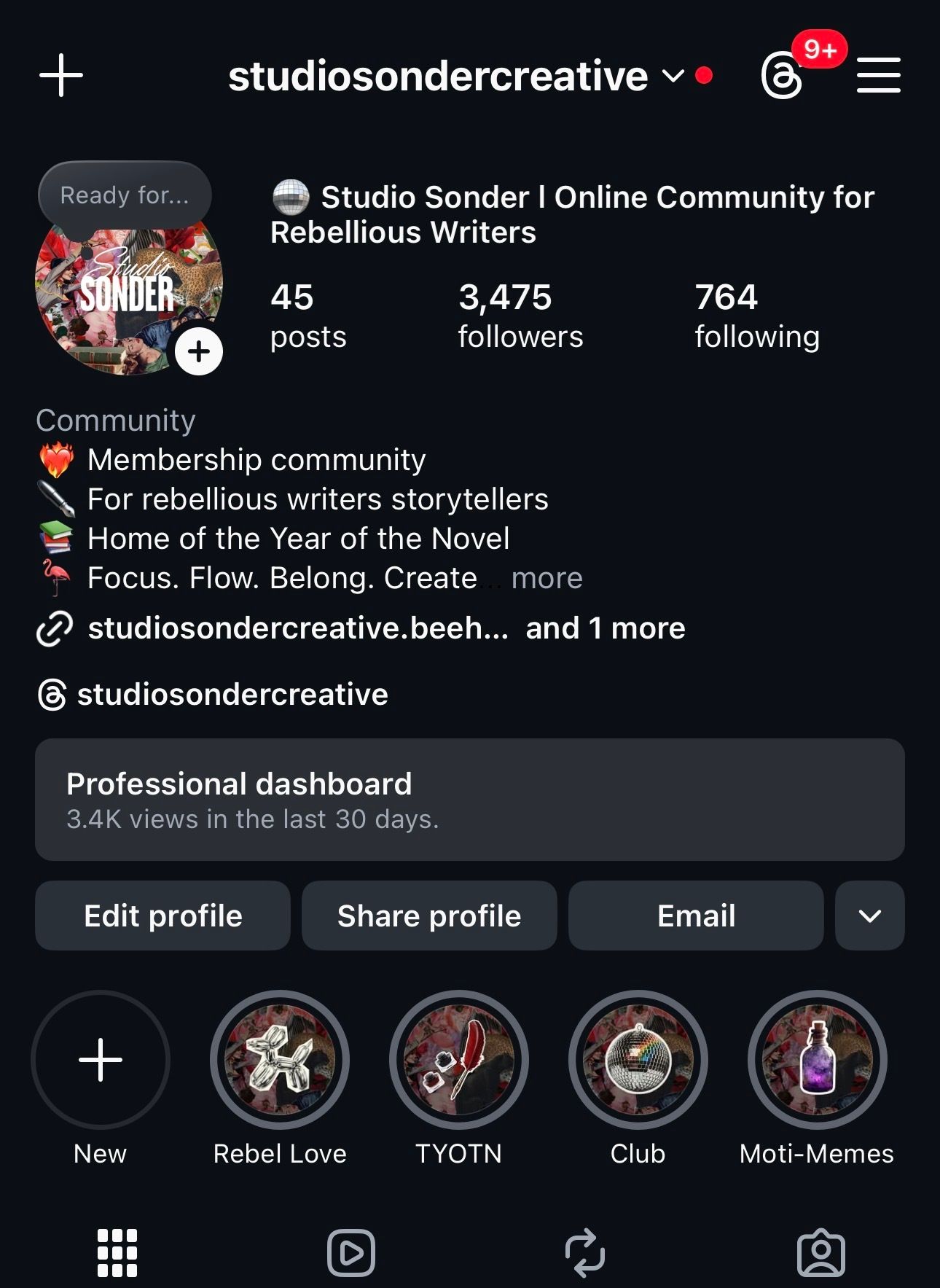Image resolution: width=940 pixels, height=1288 pixels.
Task: Expand the bio with "more"
Action: pyautogui.click(x=547, y=578)
